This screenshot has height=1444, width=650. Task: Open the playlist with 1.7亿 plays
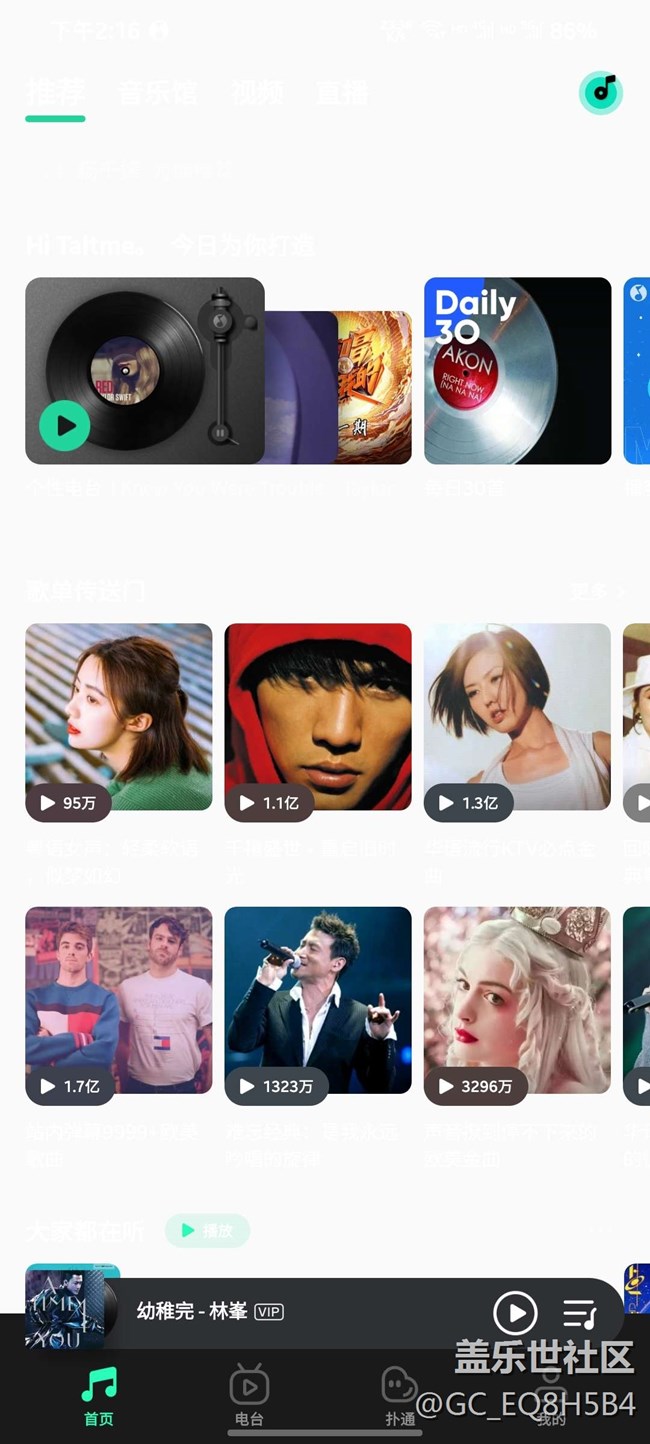coord(118,1000)
